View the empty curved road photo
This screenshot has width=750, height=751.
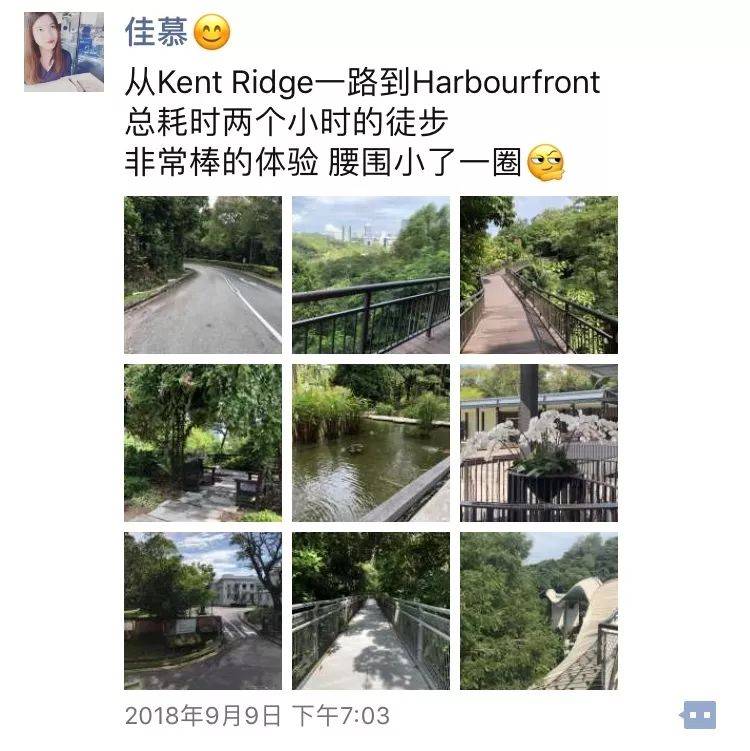(x=203, y=275)
